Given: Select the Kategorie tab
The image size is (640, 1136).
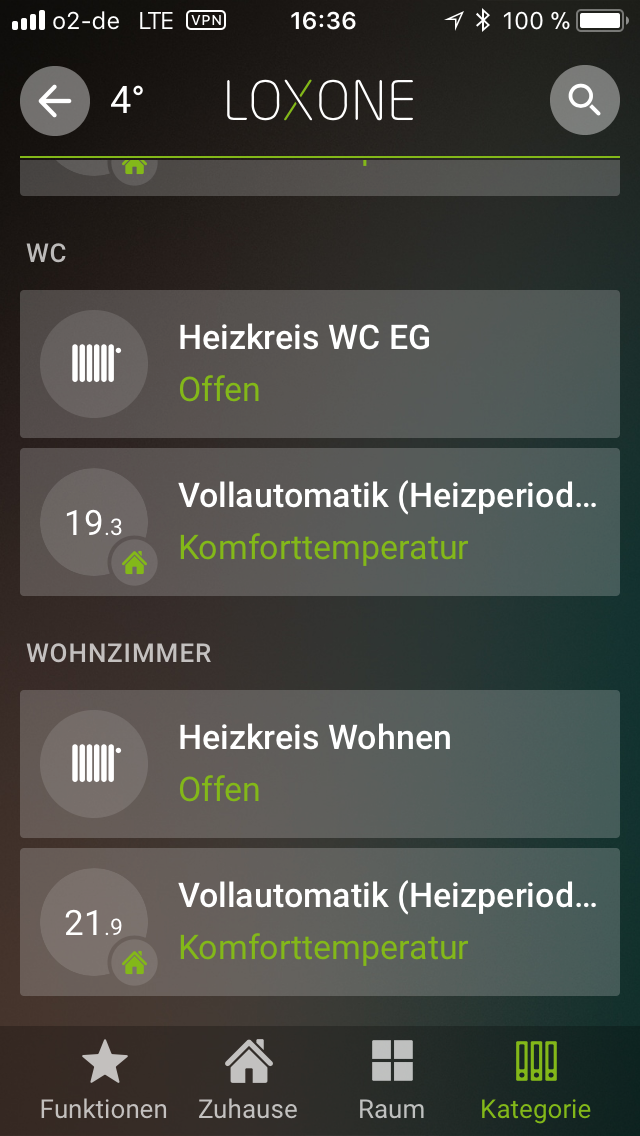Looking at the screenshot, I should [536, 1080].
